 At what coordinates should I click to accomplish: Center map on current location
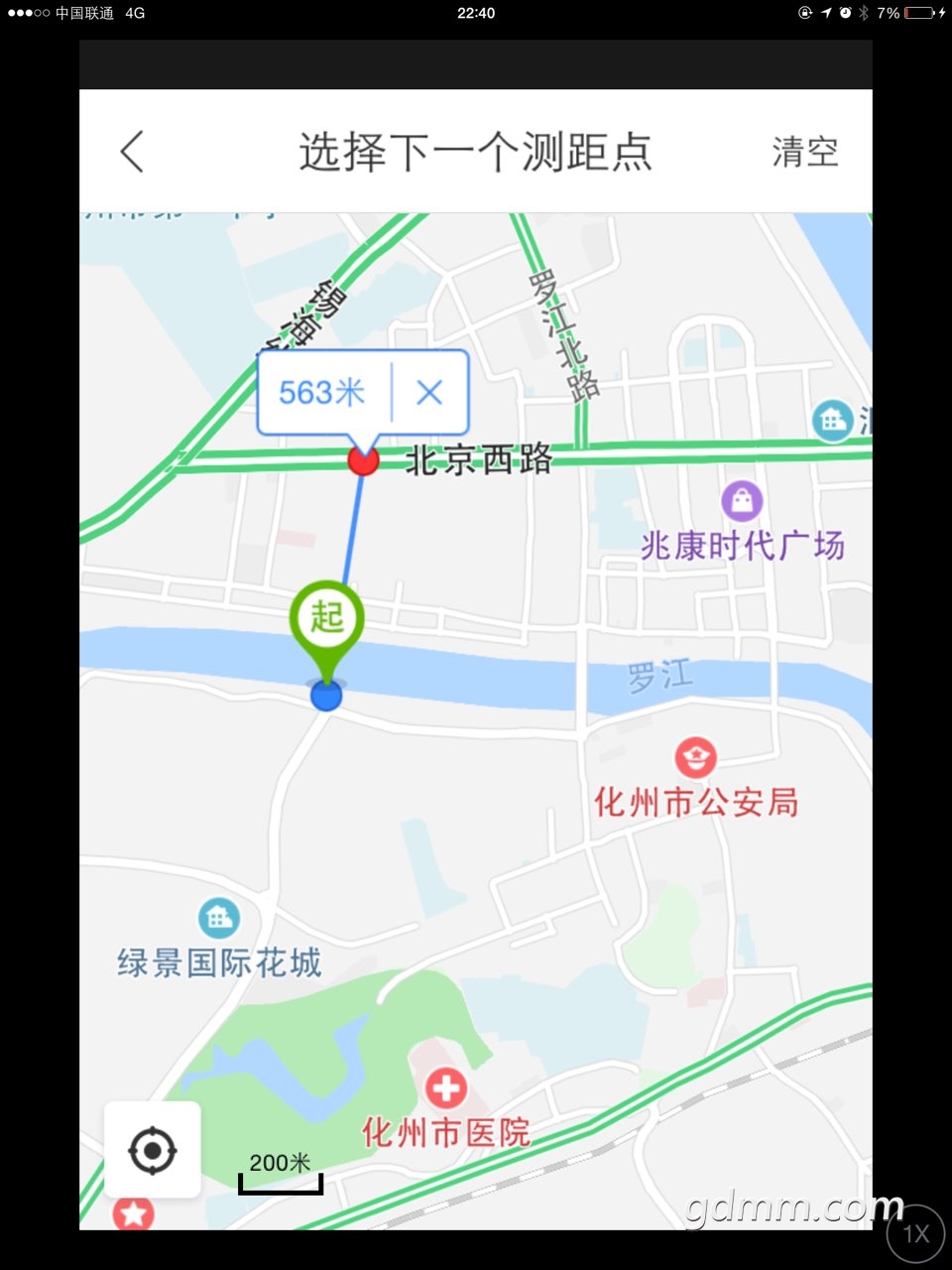(153, 1150)
